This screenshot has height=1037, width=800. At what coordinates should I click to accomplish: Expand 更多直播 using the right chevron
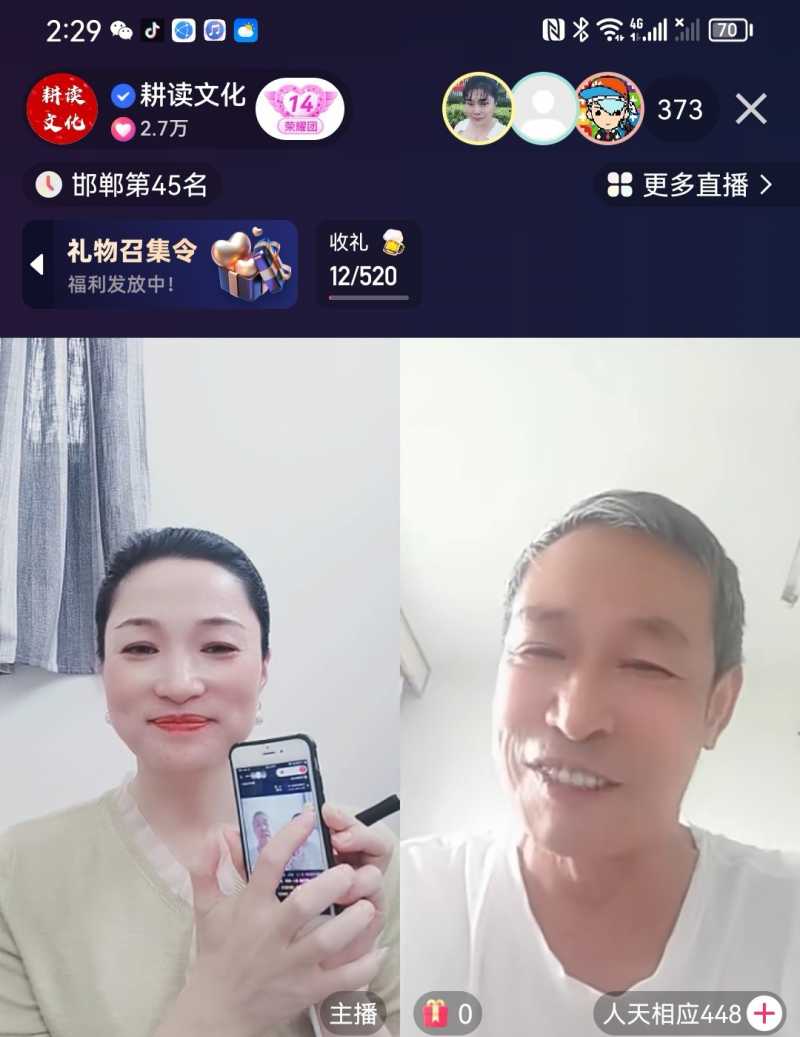tap(766, 185)
